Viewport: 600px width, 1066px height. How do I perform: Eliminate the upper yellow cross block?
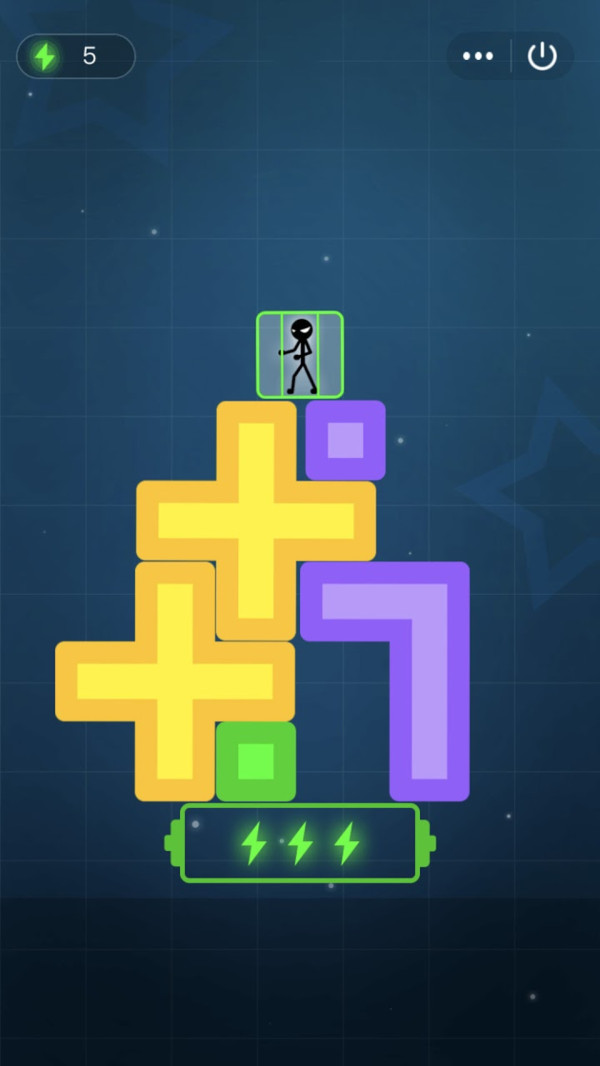pyautogui.click(x=256, y=520)
